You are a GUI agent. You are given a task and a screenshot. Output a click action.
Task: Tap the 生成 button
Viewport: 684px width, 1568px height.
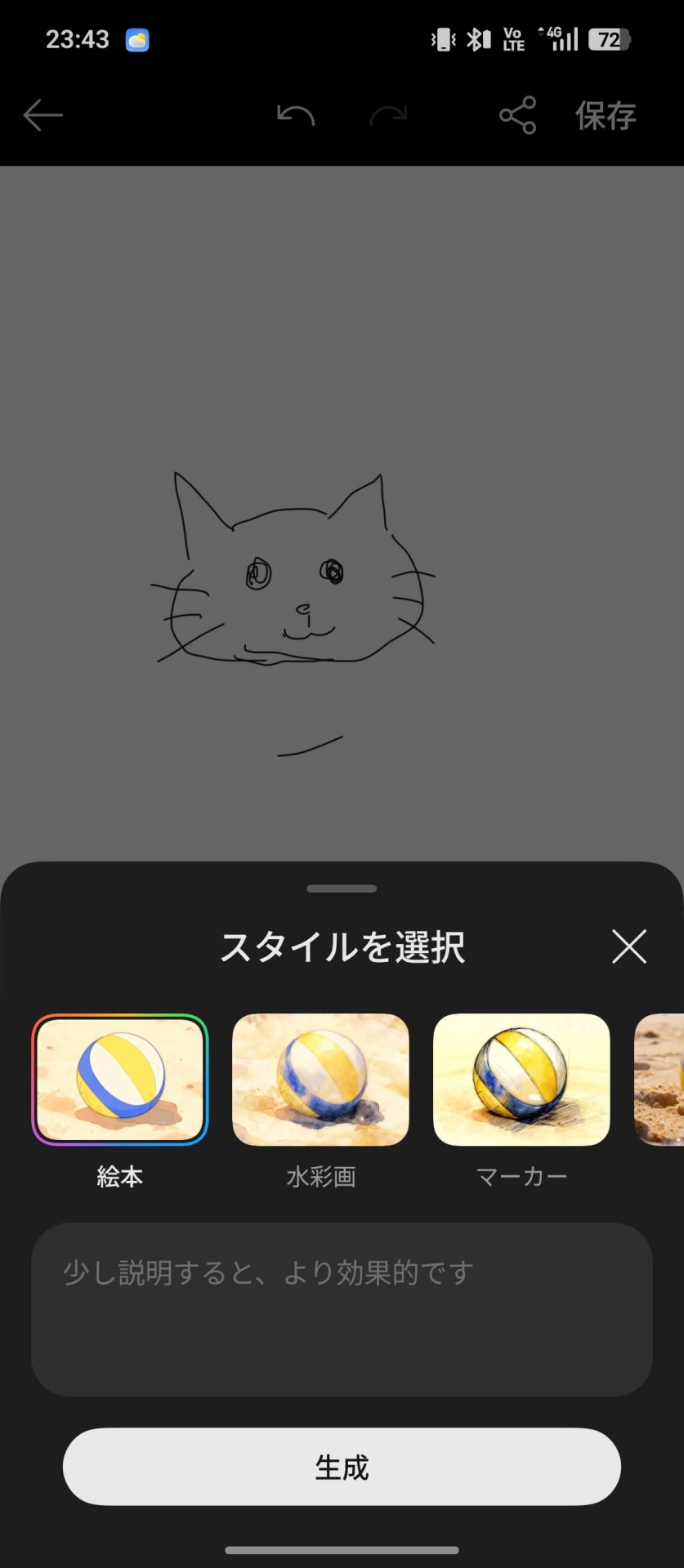tap(342, 1467)
